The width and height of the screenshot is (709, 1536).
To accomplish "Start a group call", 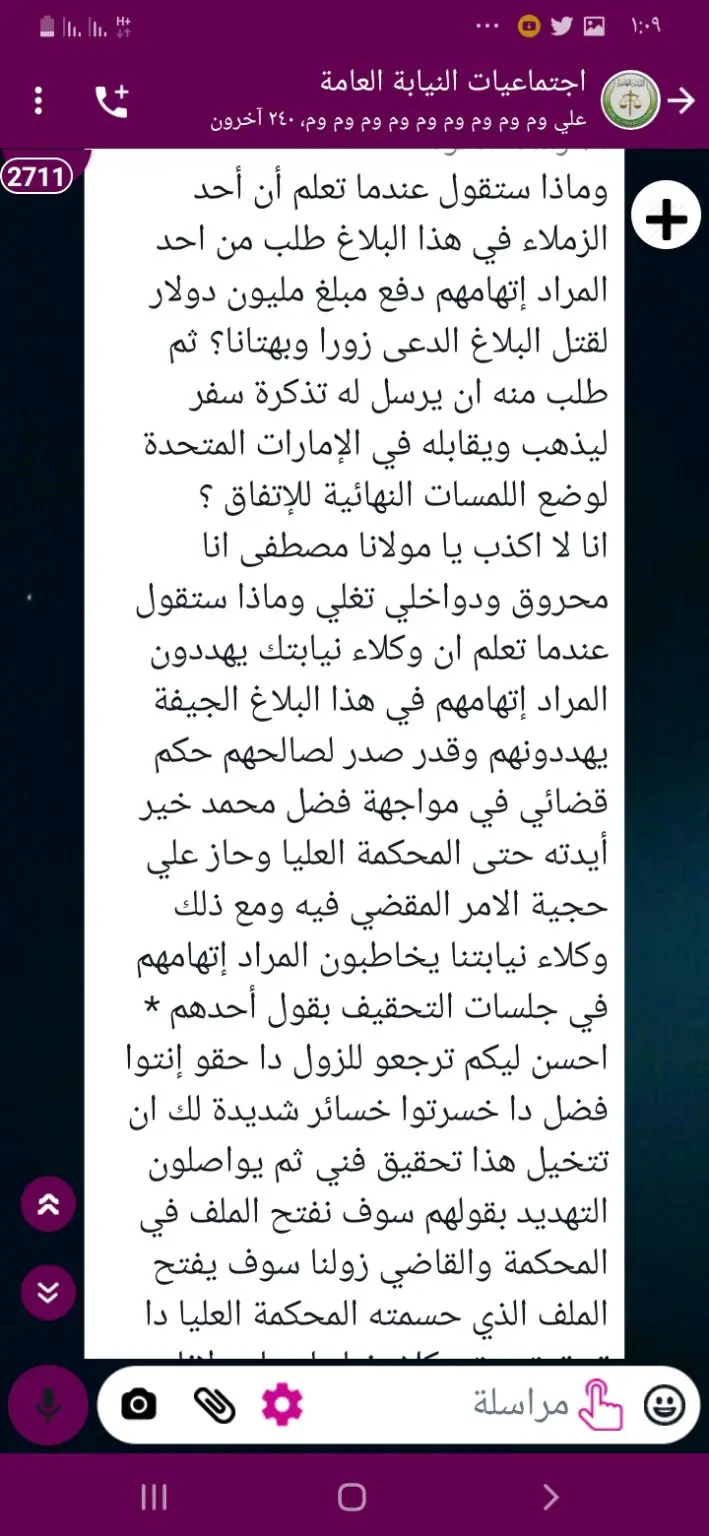I will pos(111,101).
